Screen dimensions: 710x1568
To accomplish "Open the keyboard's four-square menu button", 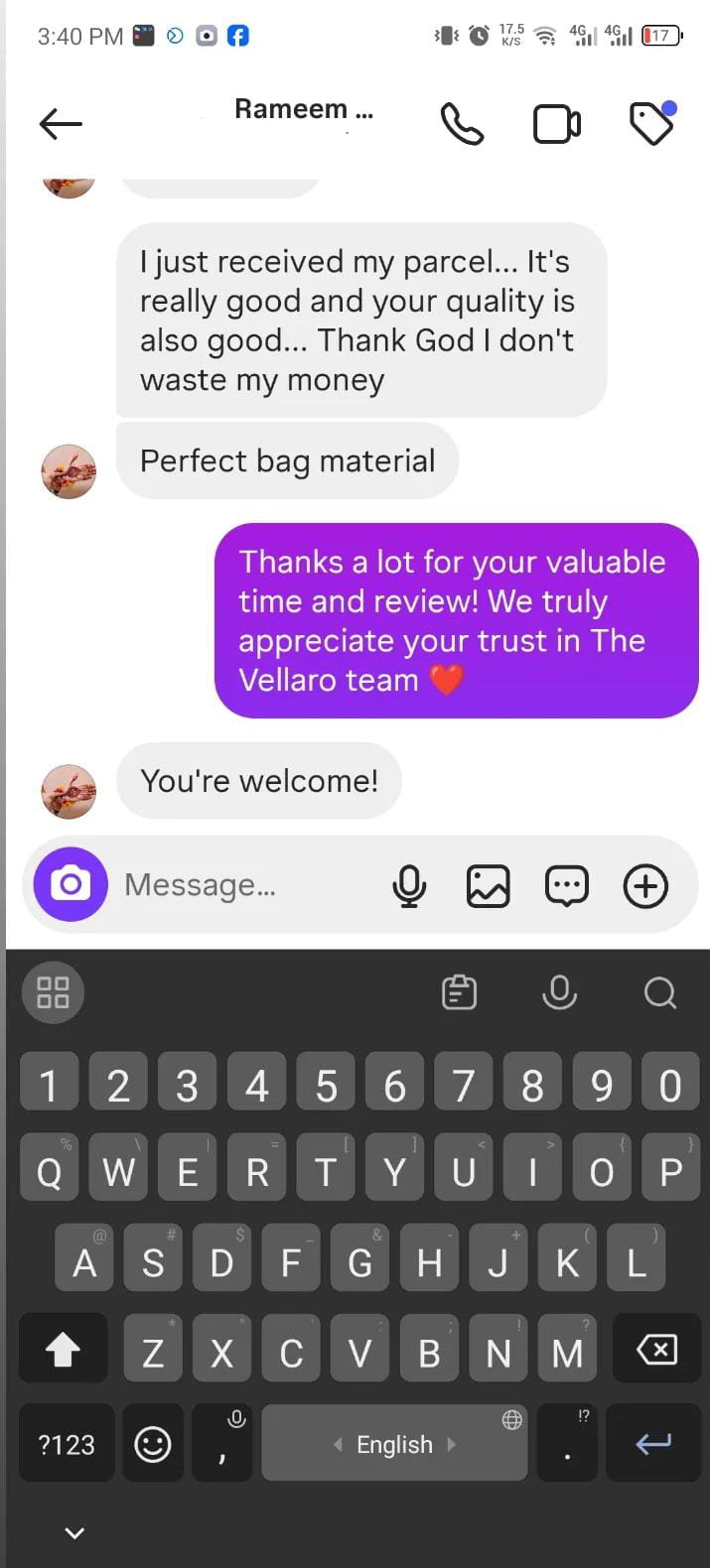I will pyautogui.click(x=53, y=992).
